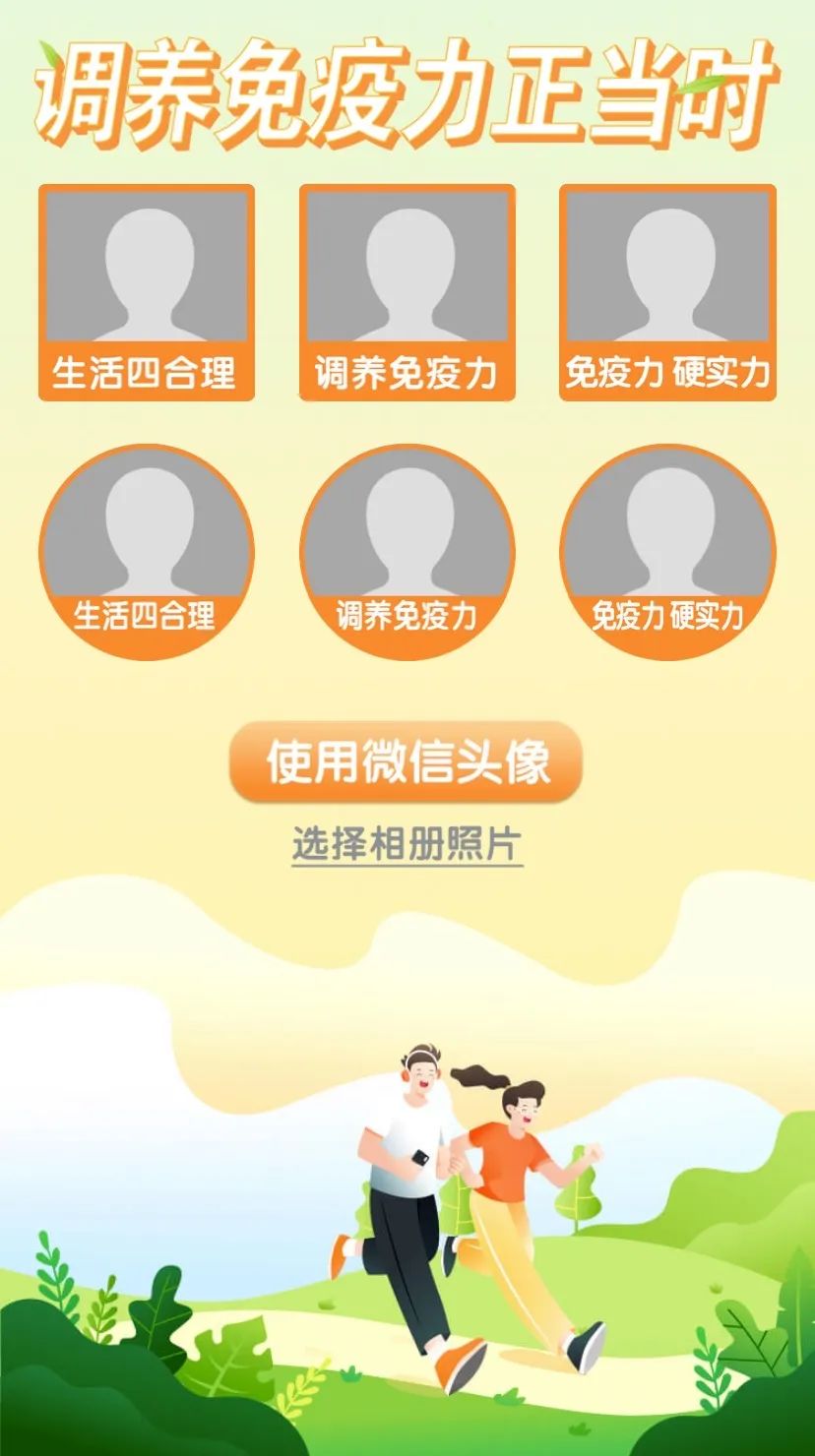The height and width of the screenshot is (1456, 815).
Task: Choose the round 调养免疫力 avatar frame
Action: point(407,552)
